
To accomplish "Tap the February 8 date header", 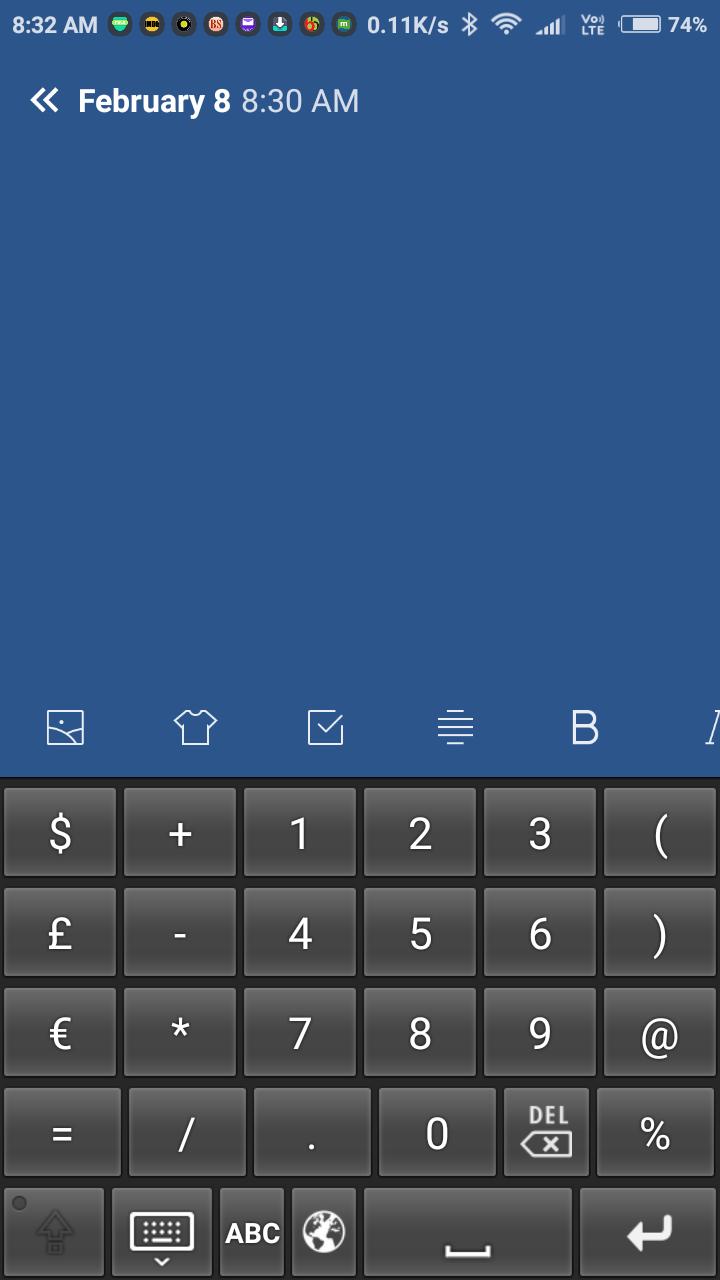I will pyautogui.click(x=154, y=101).
